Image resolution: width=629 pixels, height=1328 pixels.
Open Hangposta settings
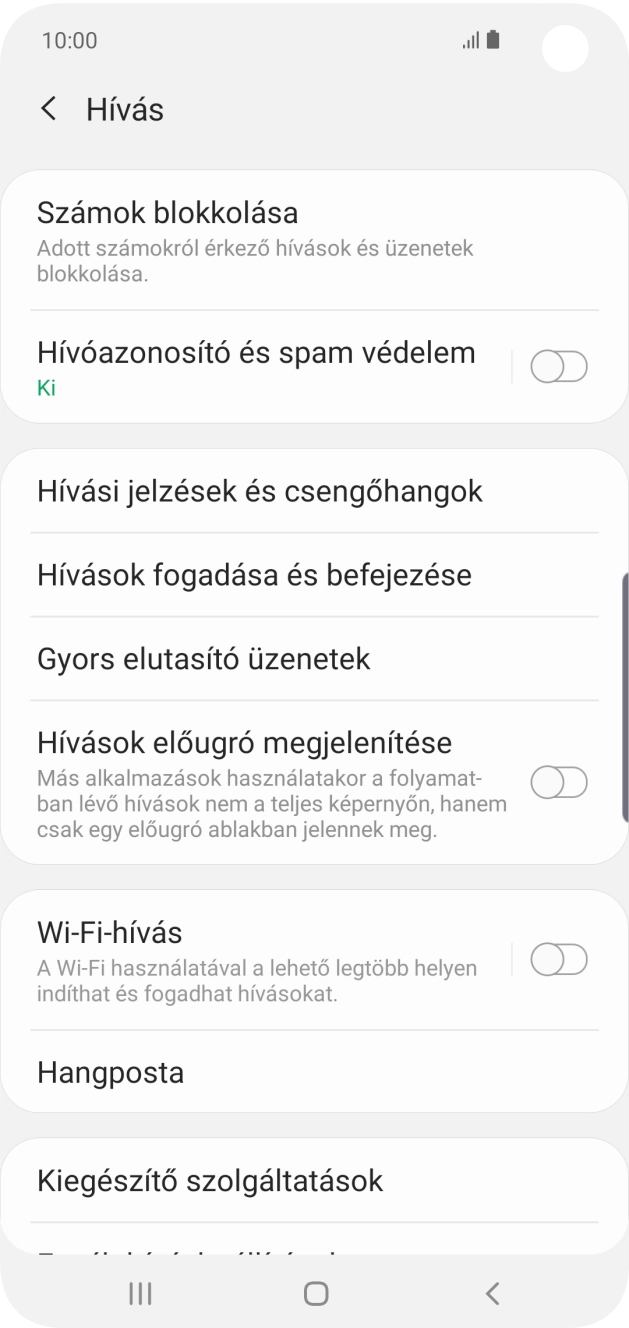(300, 1073)
